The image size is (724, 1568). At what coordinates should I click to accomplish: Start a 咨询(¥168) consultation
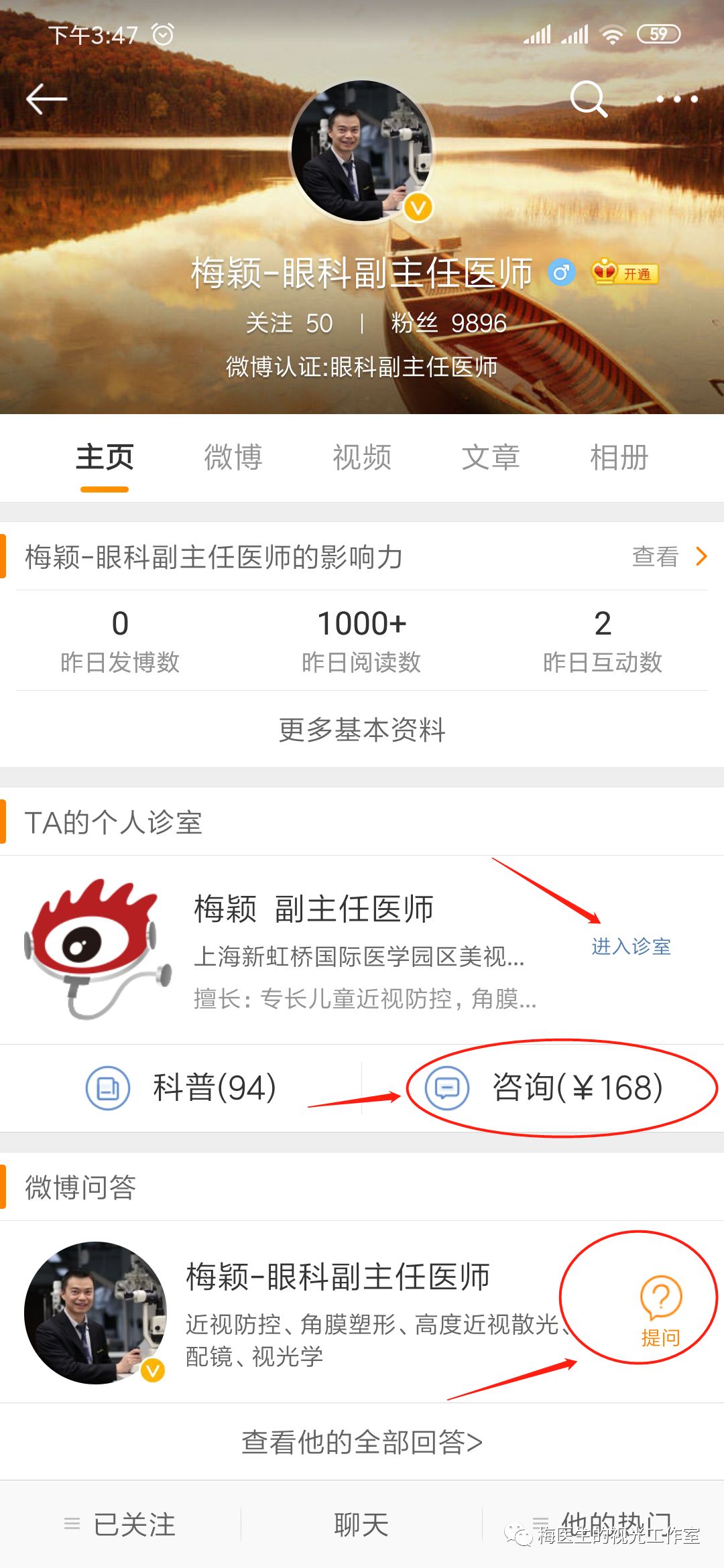pyautogui.click(x=544, y=1088)
